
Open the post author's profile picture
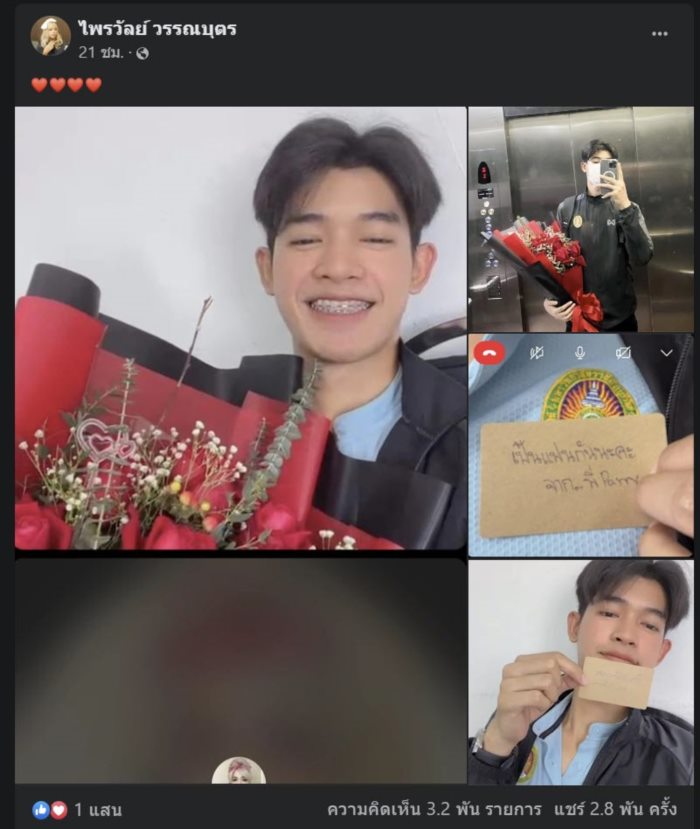(x=50, y=36)
